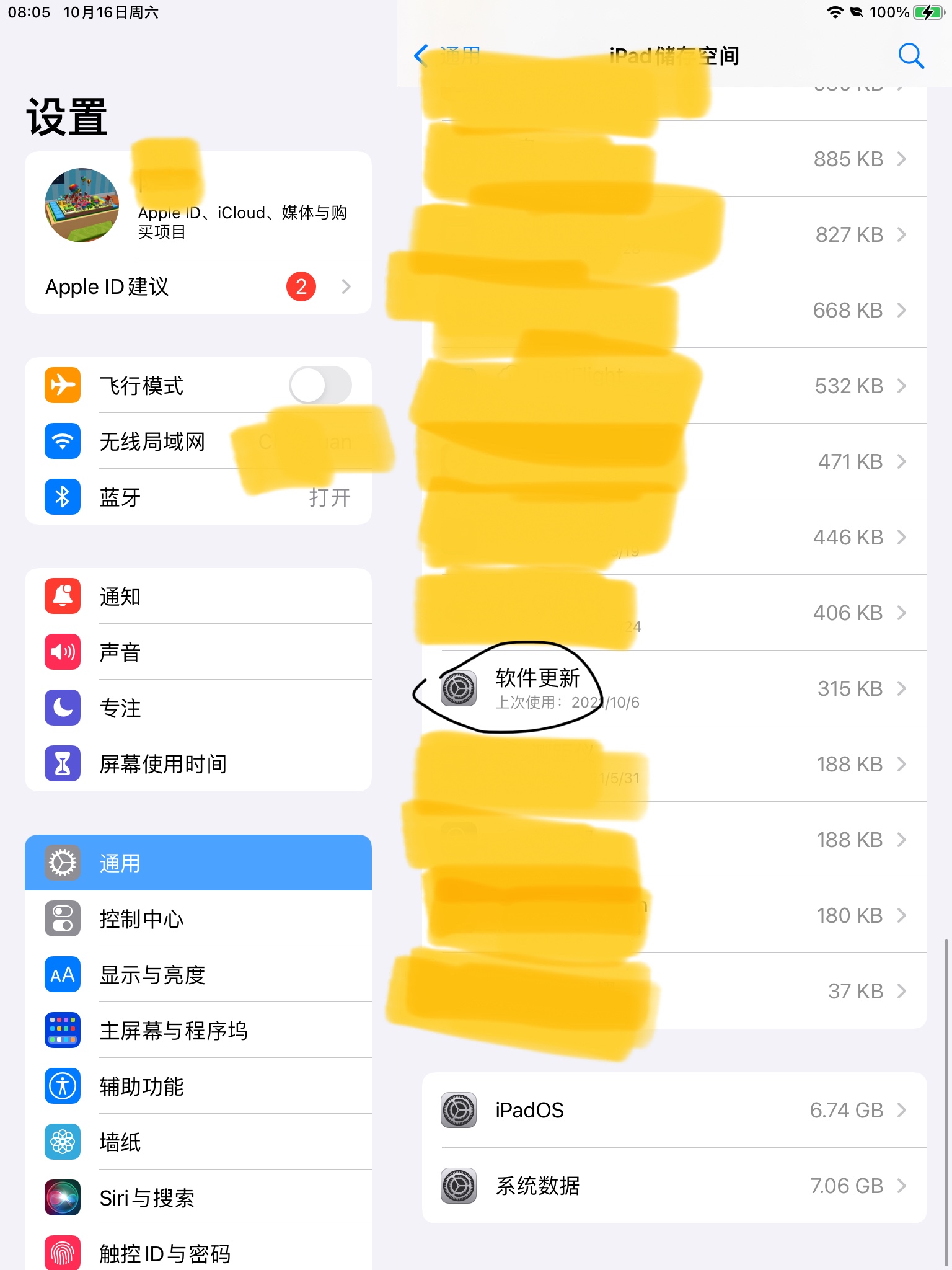Open 蓝牙 settings
The image size is (952, 1270).
198,497
